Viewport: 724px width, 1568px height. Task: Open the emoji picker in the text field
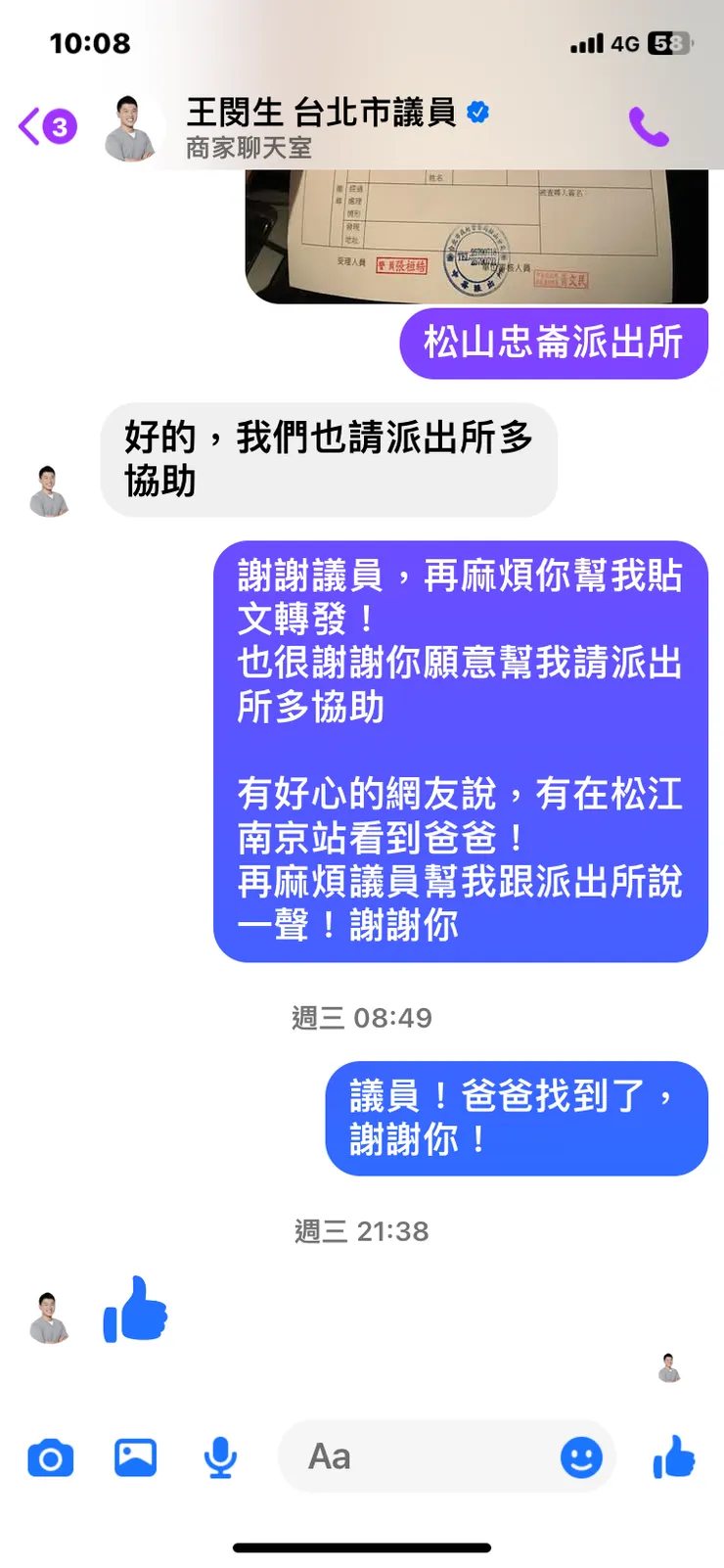[579, 1457]
